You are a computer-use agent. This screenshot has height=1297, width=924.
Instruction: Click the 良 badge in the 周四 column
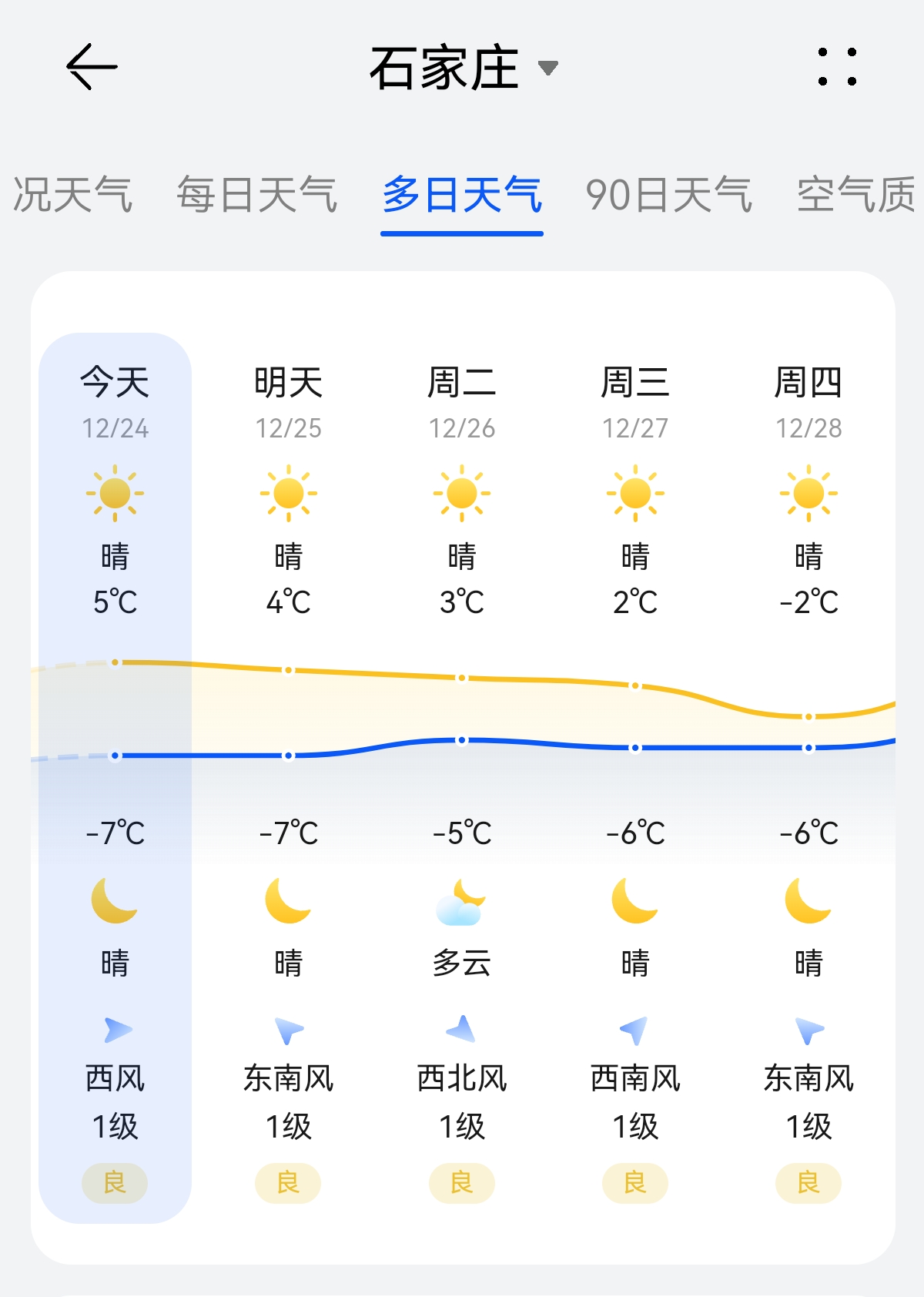coord(807,1184)
